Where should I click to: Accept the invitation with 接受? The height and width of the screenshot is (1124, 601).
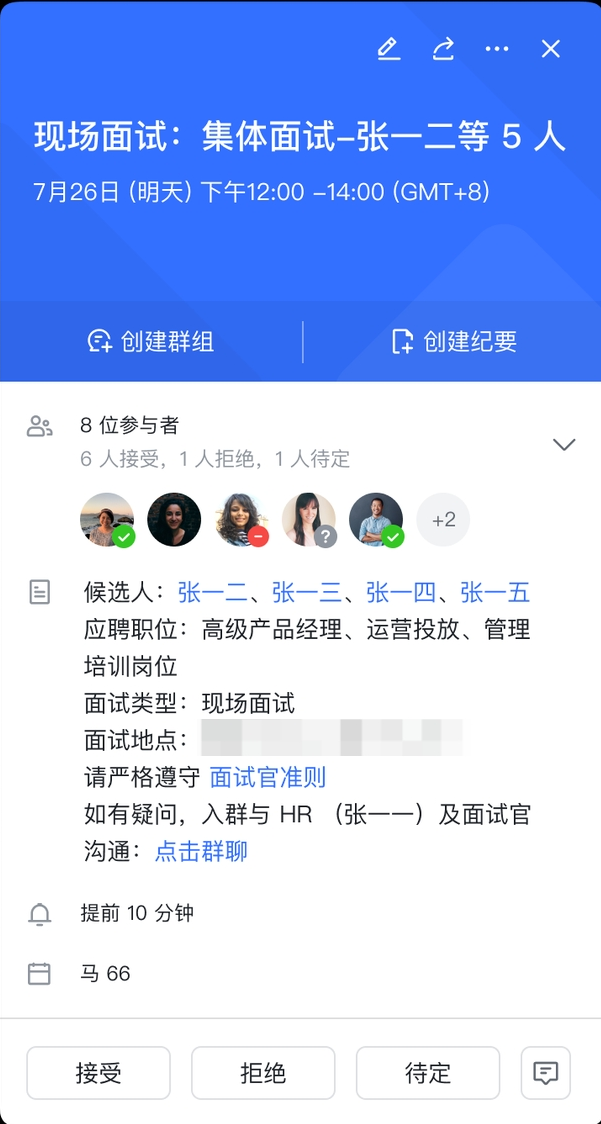click(98, 1074)
